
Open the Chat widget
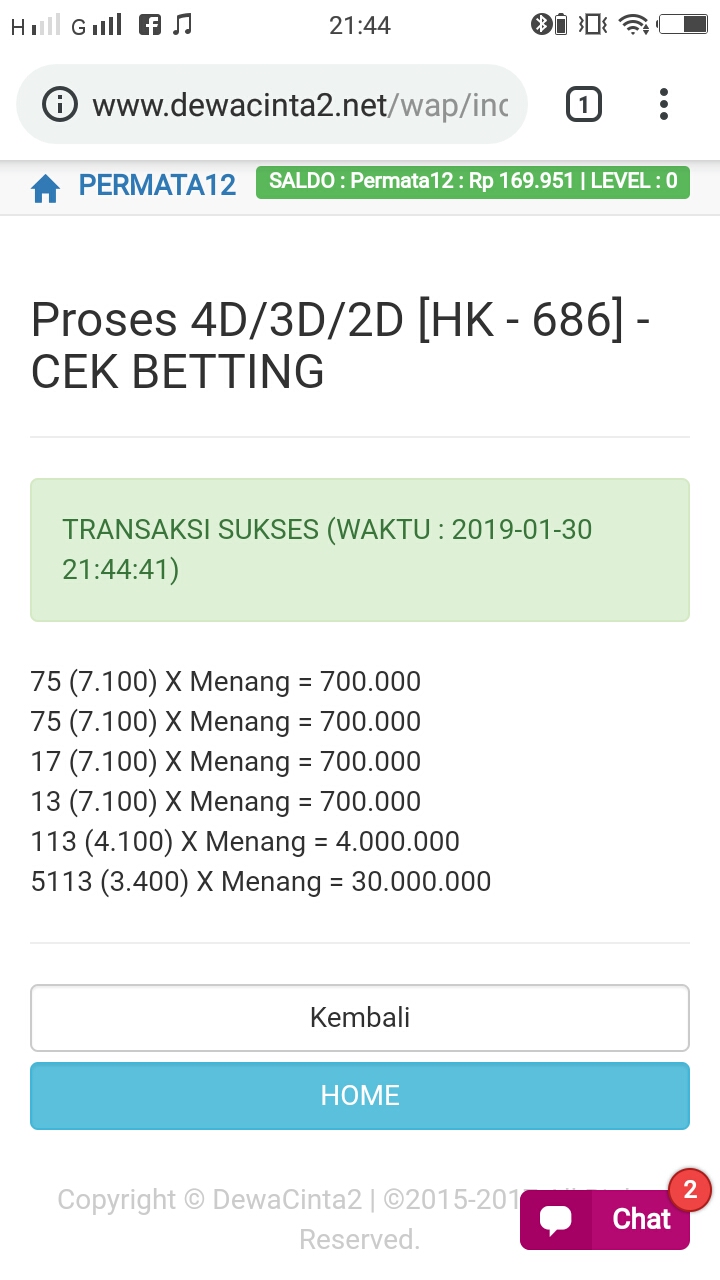pyautogui.click(x=605, y=1219)
